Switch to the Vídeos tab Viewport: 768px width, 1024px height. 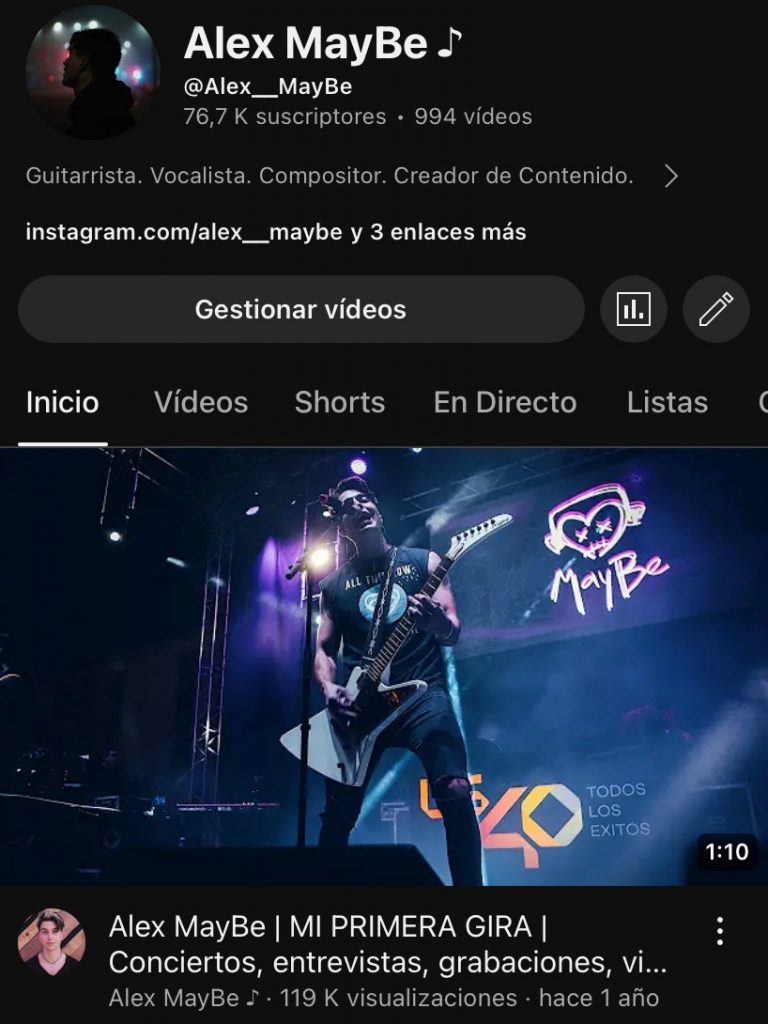point(201,403)
